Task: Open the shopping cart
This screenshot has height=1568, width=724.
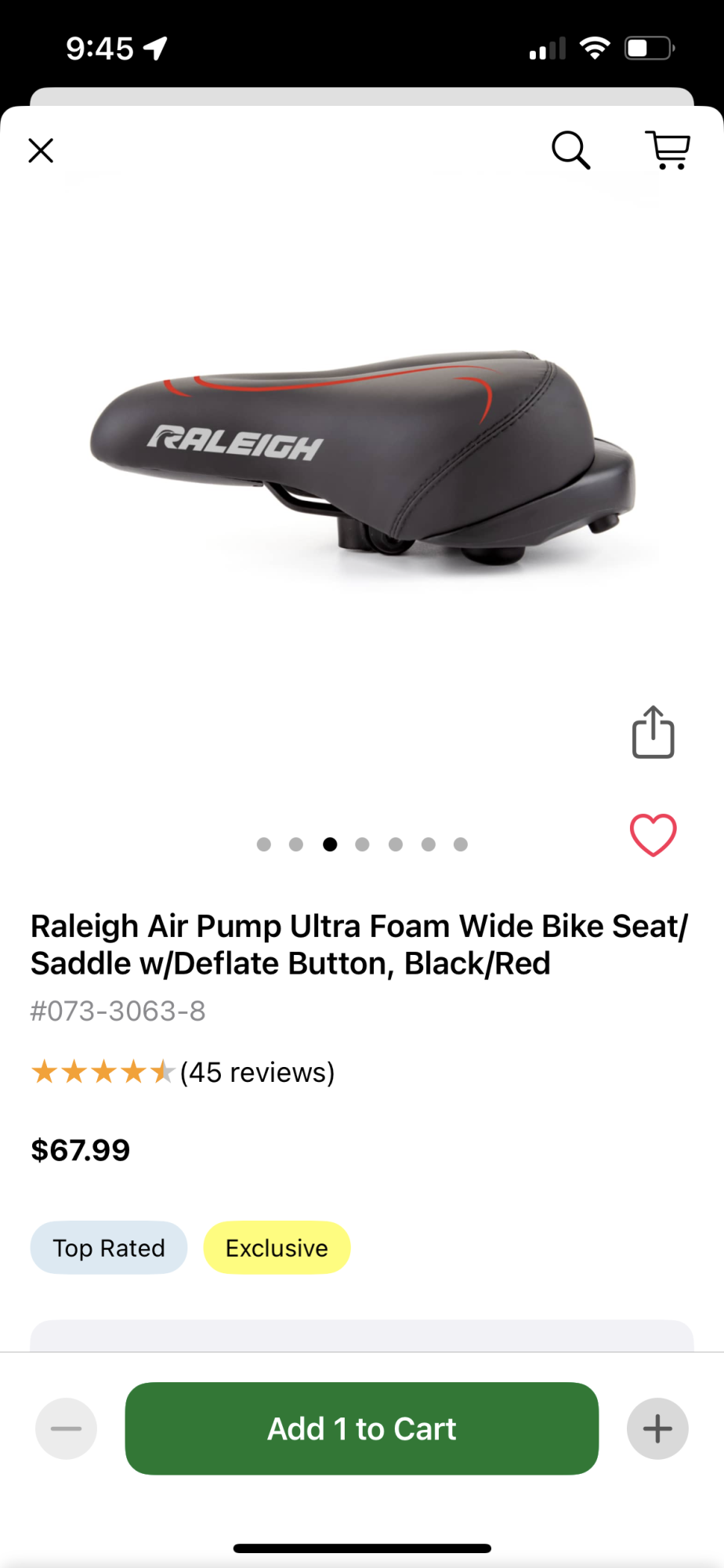Action: click(668, 150)
